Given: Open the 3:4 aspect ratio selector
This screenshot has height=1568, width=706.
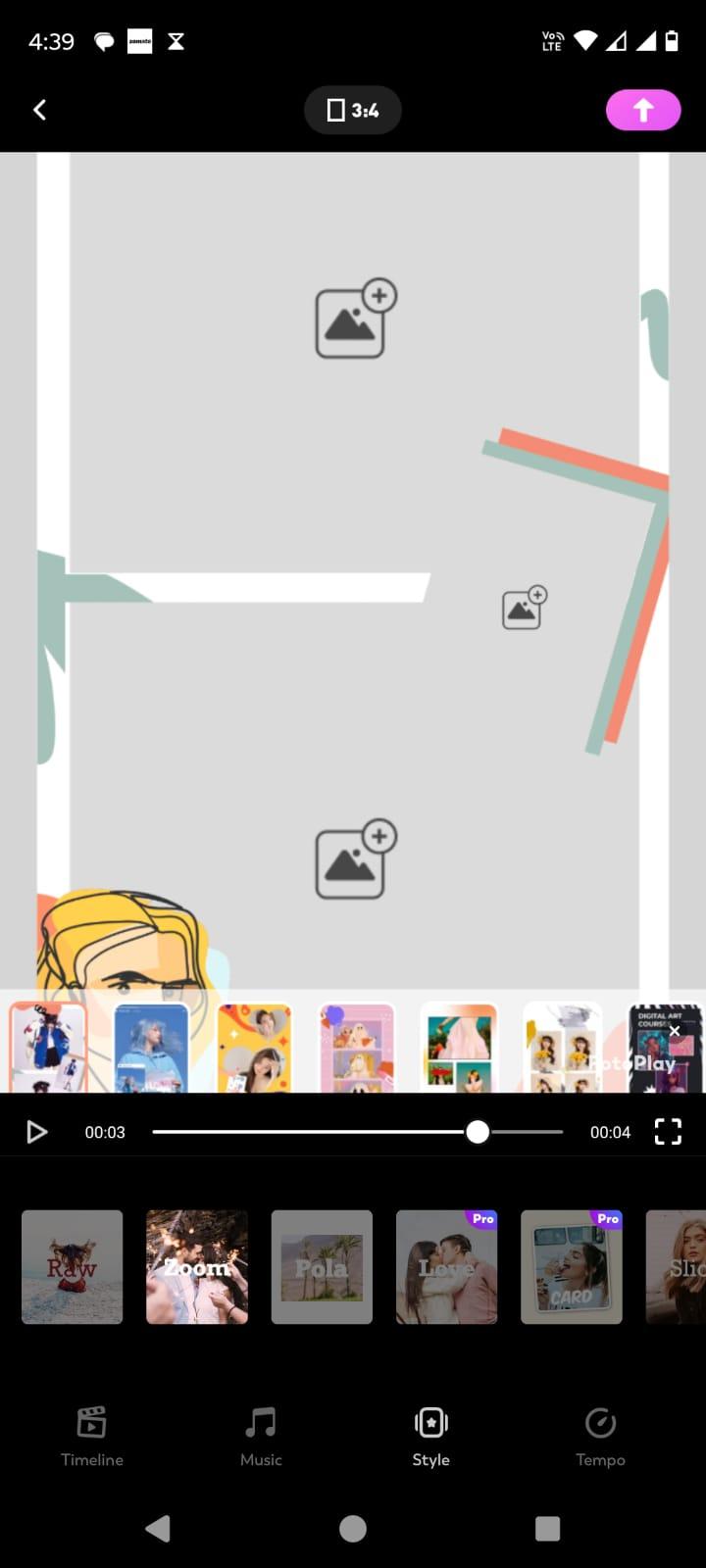Looking at the screenshot, I should click(x=353, y=110).
